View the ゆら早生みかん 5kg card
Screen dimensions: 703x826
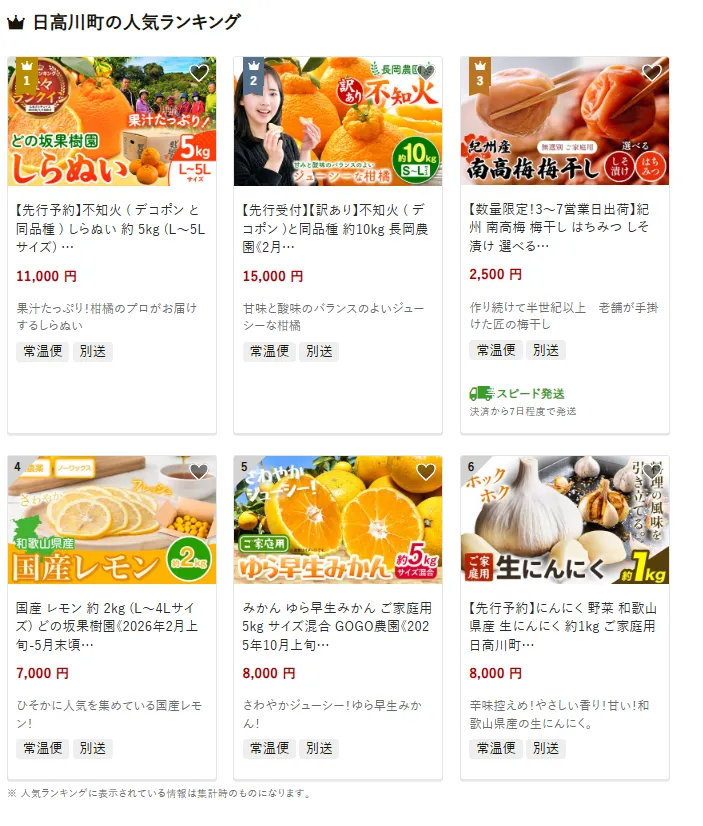click(x=337, y=626)
